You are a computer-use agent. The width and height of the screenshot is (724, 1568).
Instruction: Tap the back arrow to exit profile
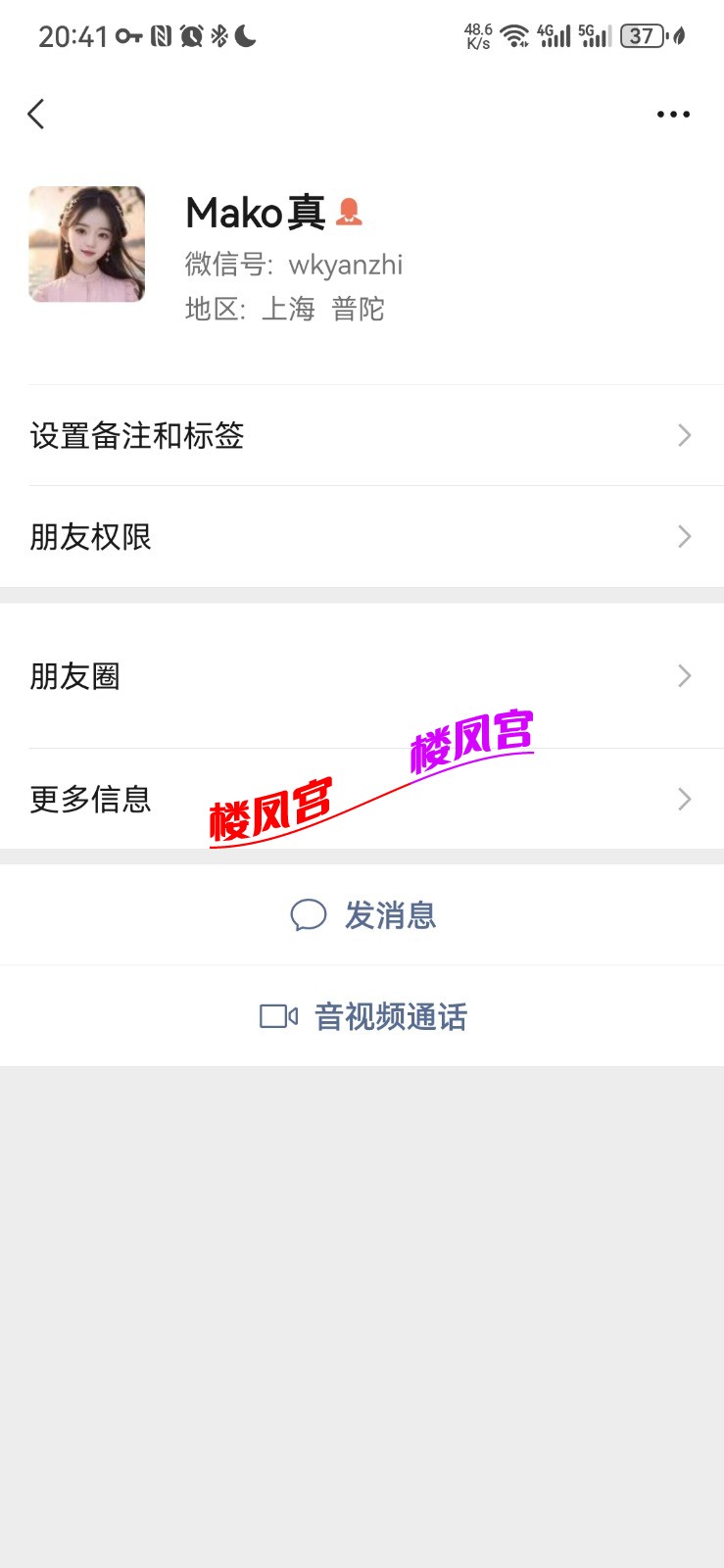click(36, 114)
